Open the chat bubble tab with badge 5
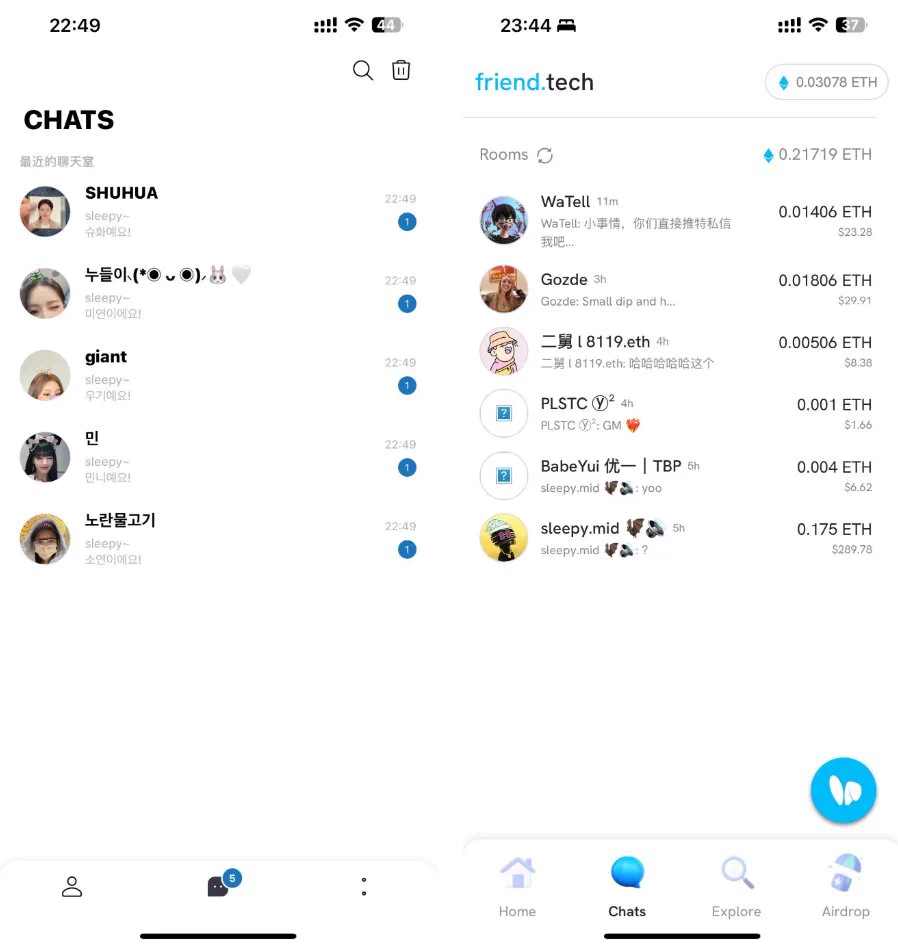Image resolution: width=898 pixels, height=949 pixels. (x=219, y=886)
